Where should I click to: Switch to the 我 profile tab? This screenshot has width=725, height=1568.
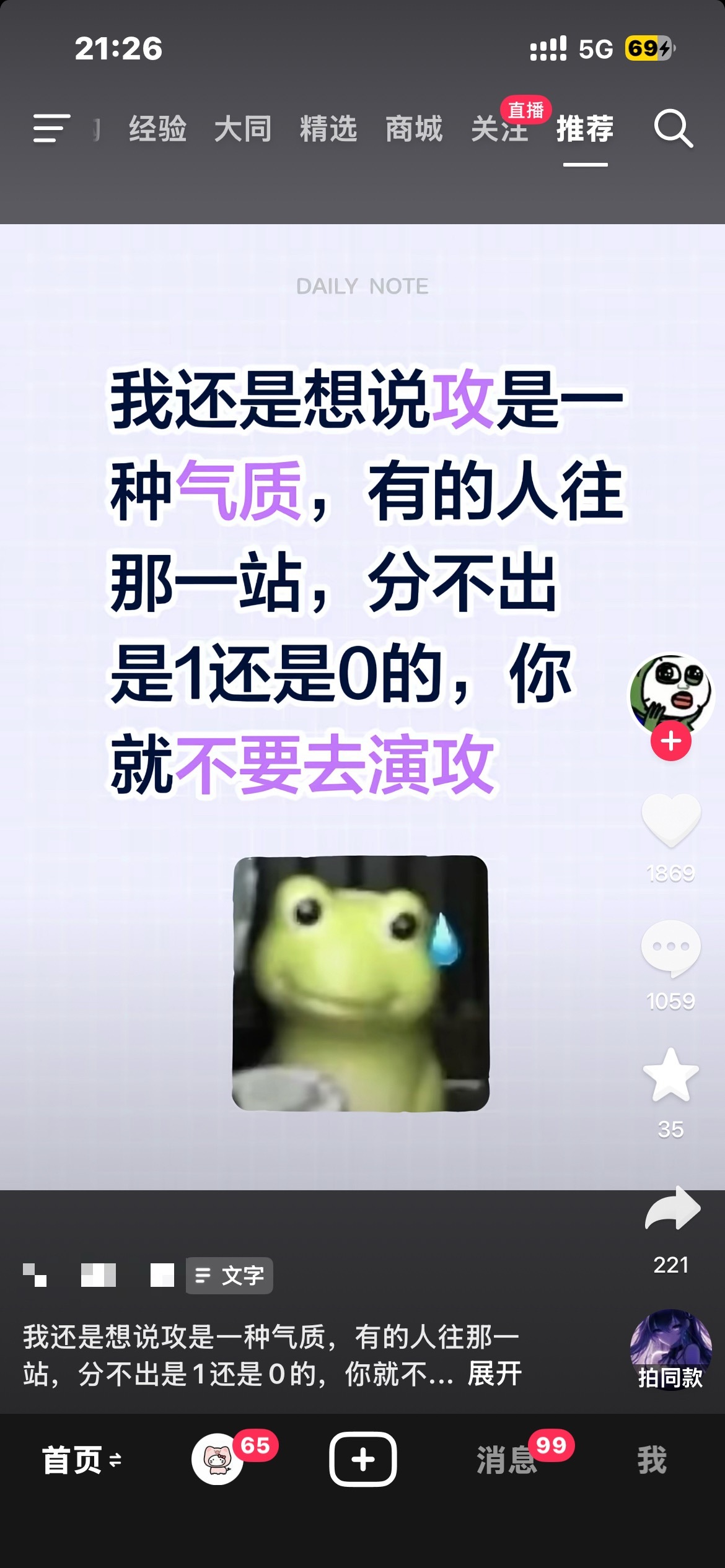[x=652, y=1460]
